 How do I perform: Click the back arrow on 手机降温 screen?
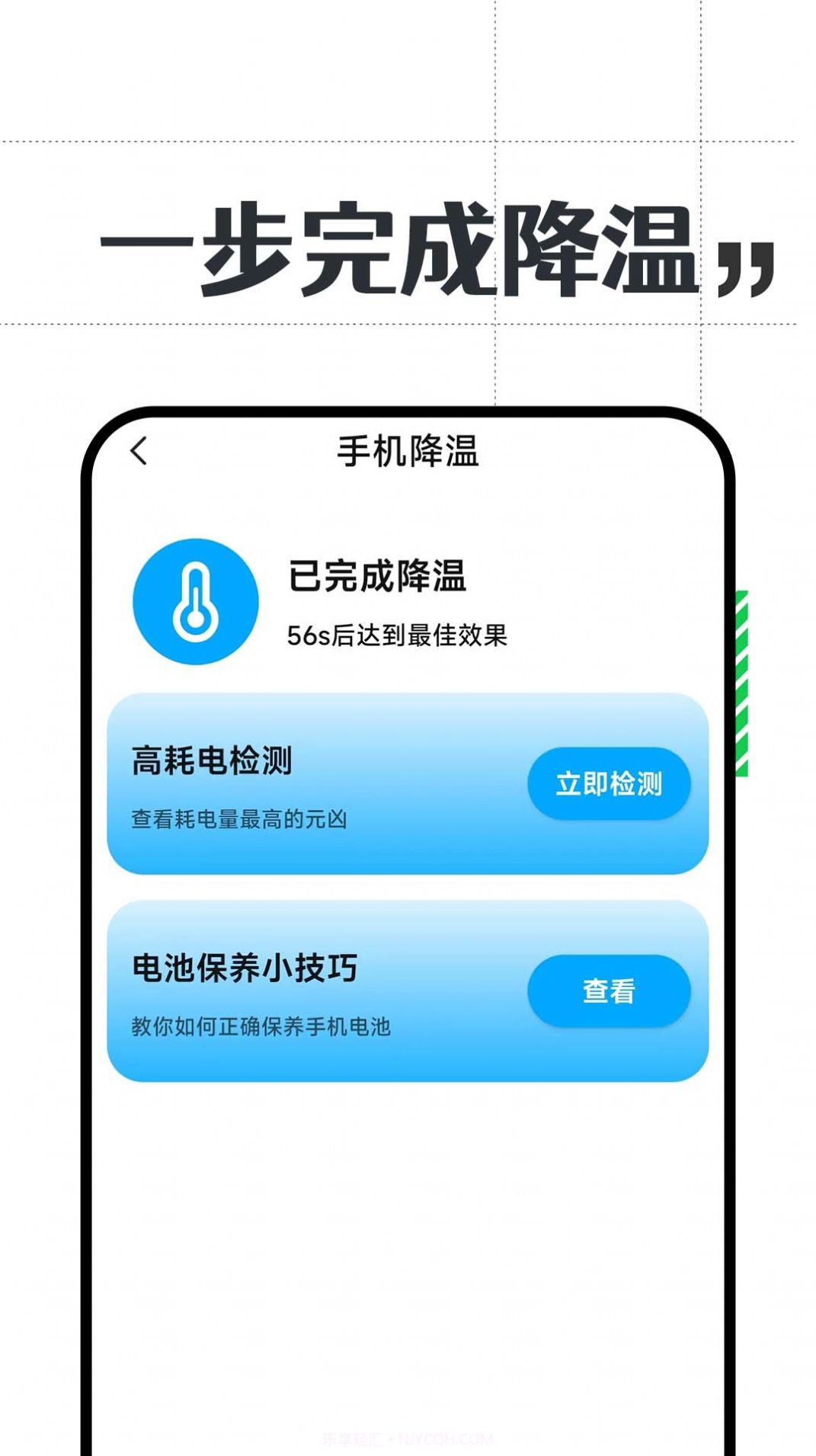point(137,451)
